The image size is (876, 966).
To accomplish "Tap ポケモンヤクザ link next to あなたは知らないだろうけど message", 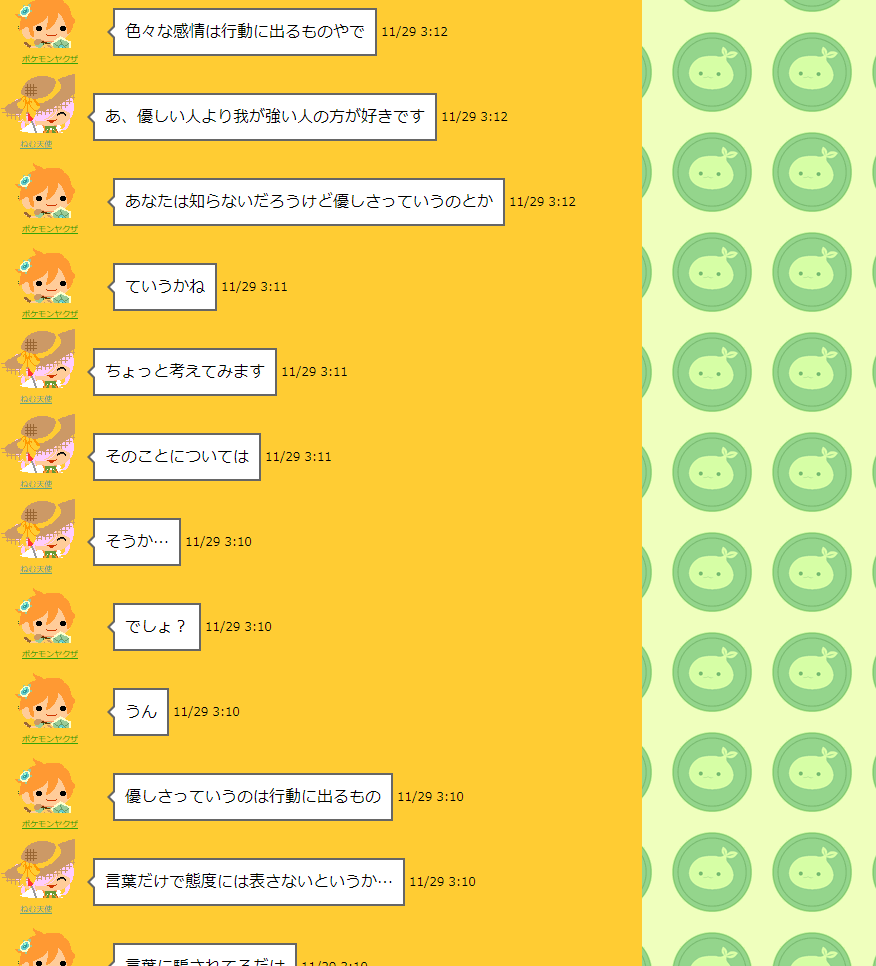I will [x=50, y=229].
